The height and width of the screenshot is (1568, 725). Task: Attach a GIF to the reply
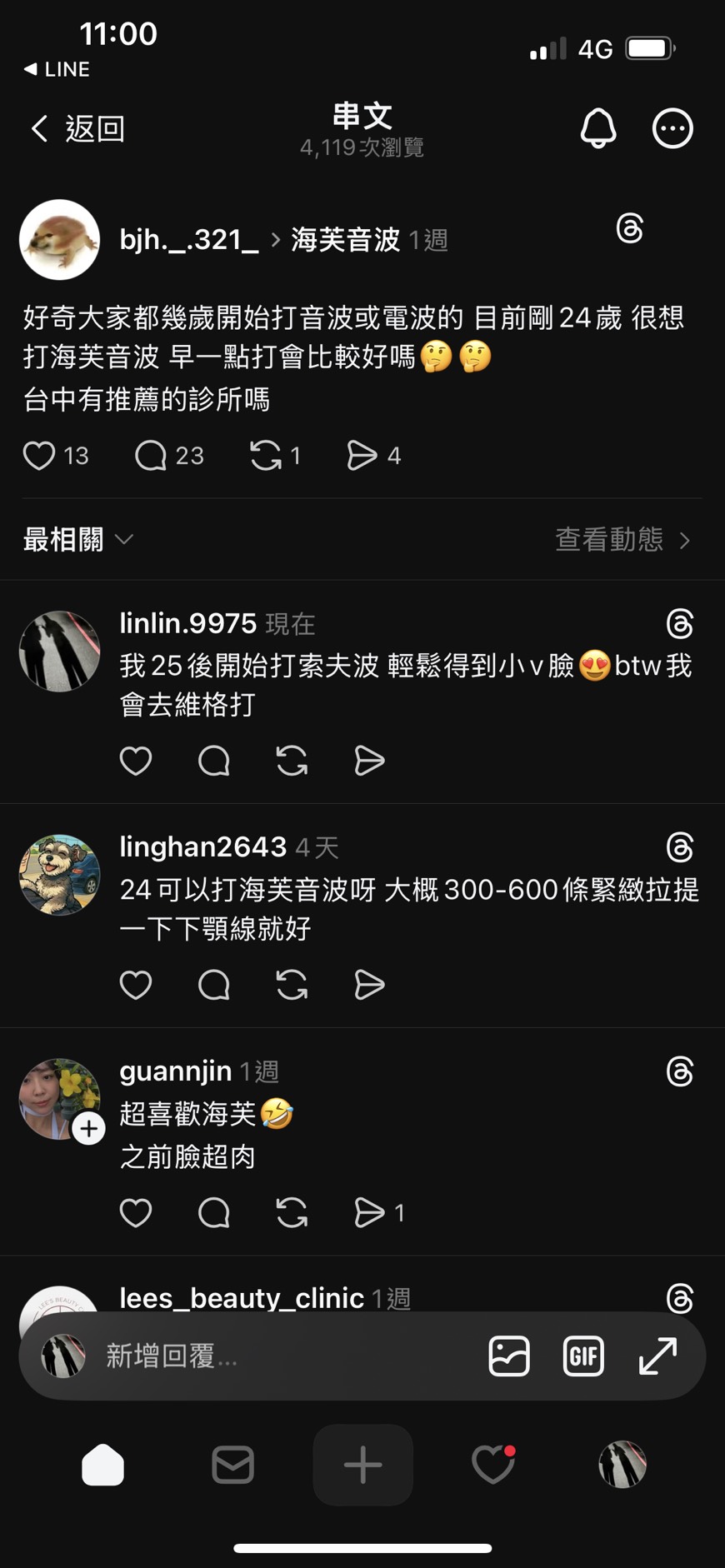(583, 1356)
